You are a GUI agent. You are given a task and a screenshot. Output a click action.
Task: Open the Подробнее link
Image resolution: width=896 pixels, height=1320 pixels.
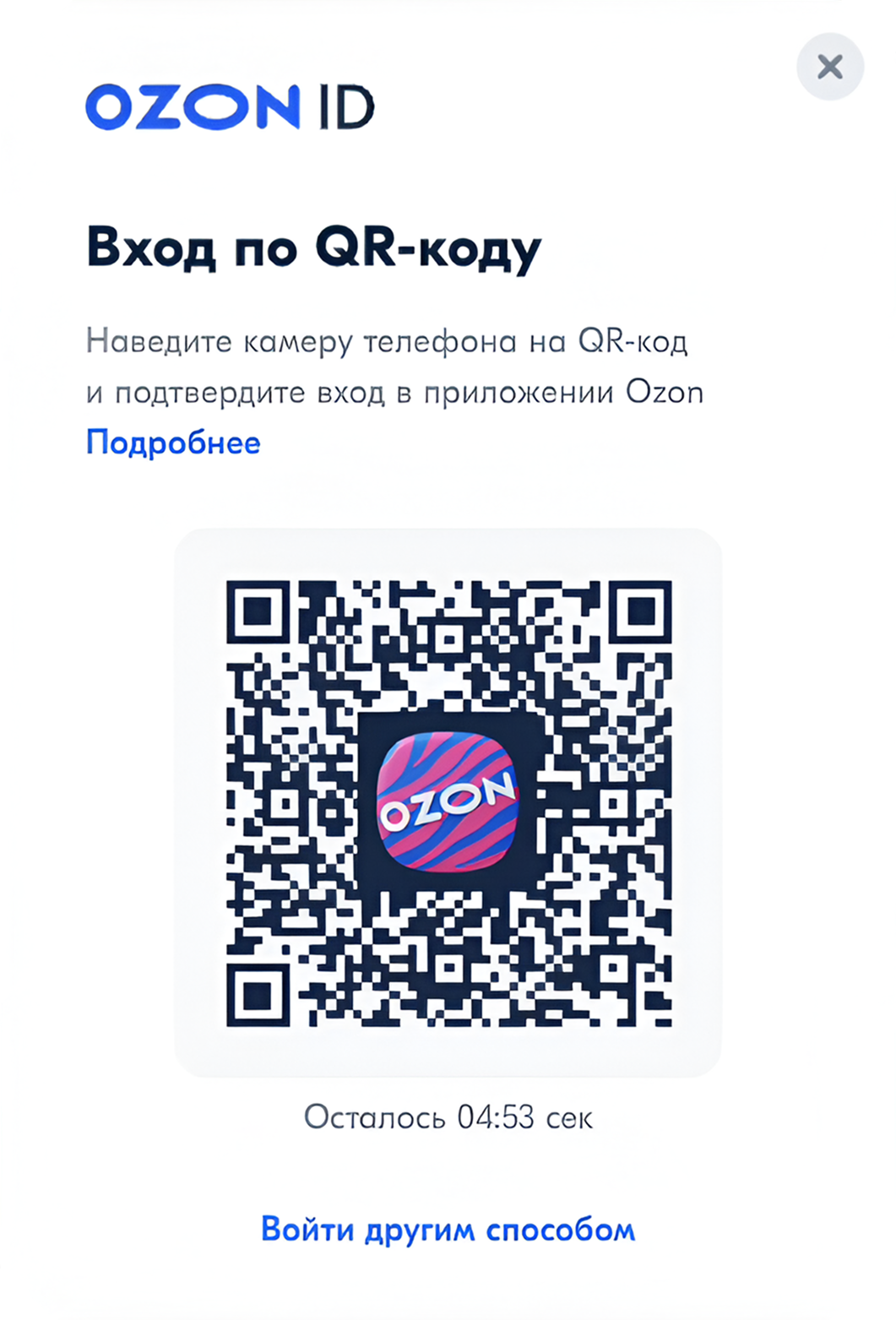(173, 443)
